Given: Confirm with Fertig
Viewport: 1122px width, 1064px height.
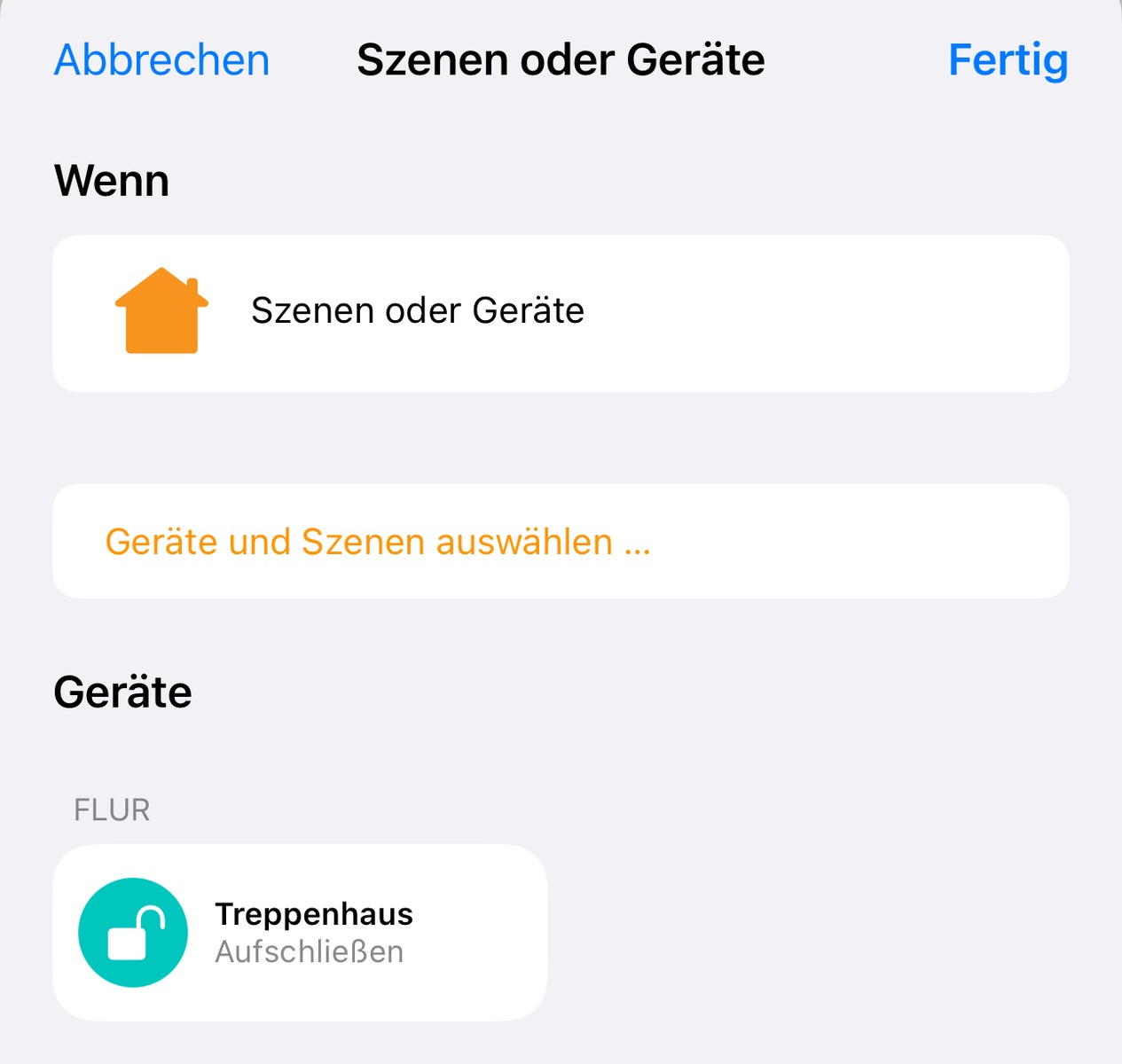Looking at the screenshot, I should click(x=1008, y=60).
